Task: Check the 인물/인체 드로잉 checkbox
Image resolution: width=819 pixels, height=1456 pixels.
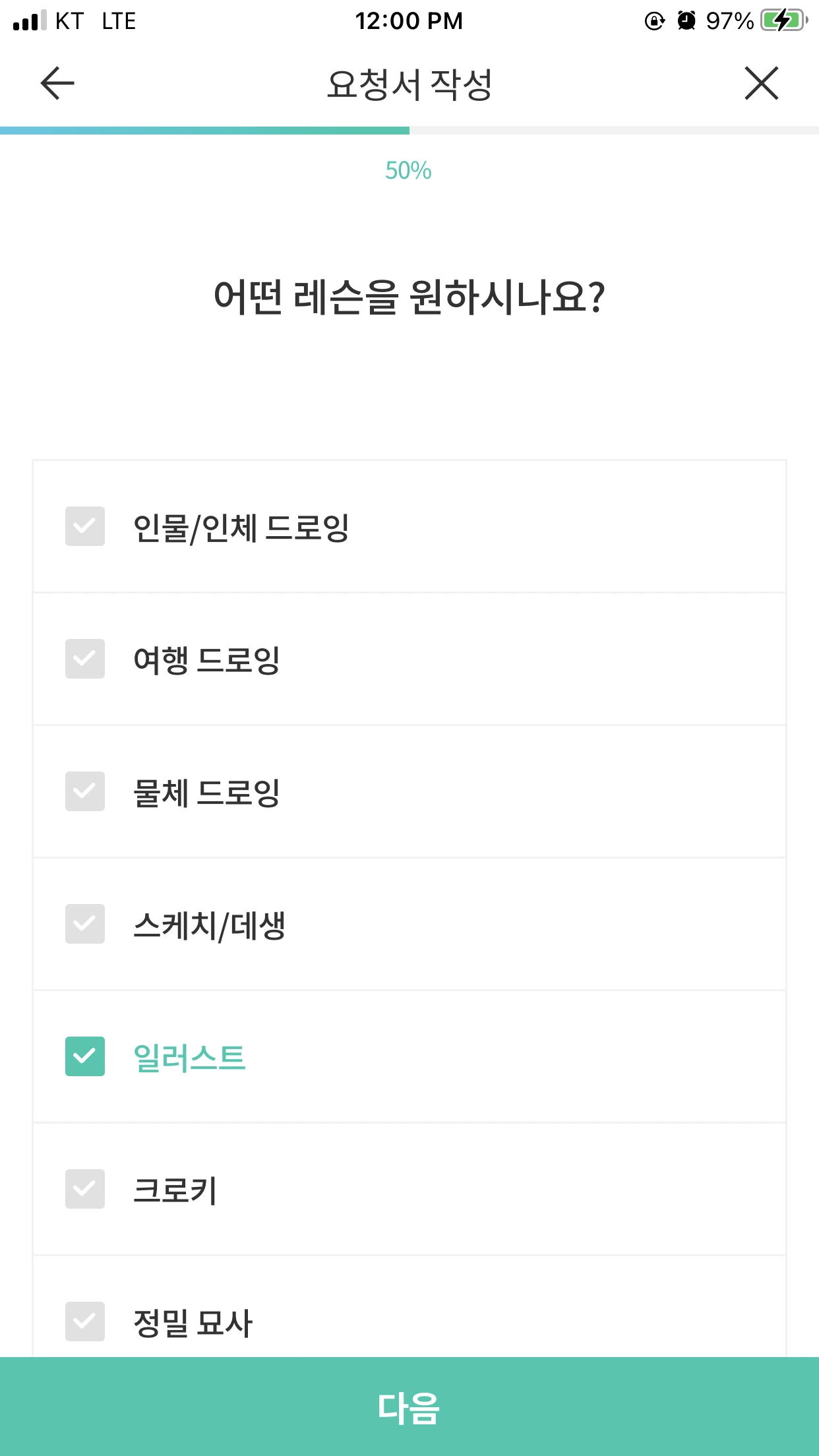Action: [84, 526]
